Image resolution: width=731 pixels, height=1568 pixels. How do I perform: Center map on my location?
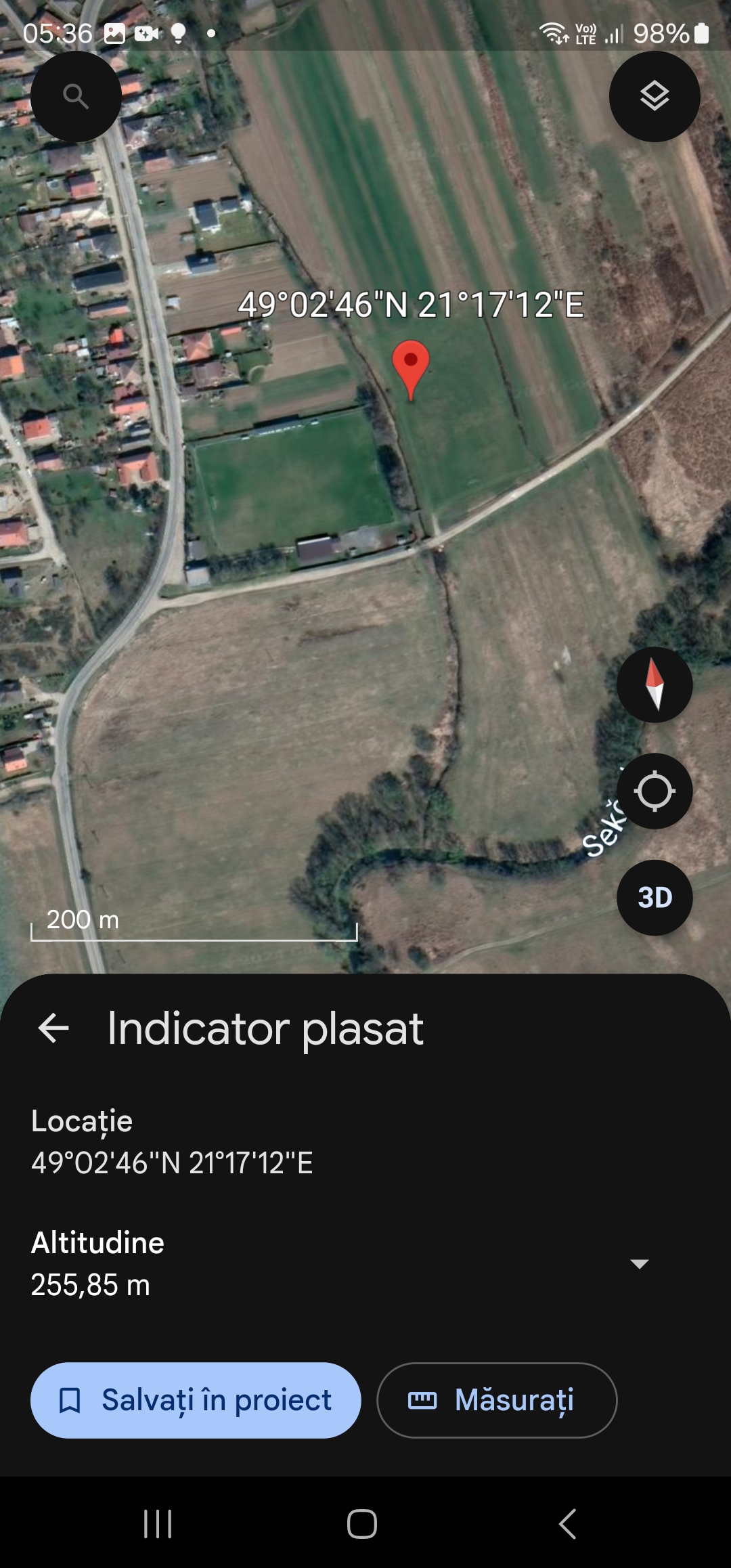click(x=655, y=791)
